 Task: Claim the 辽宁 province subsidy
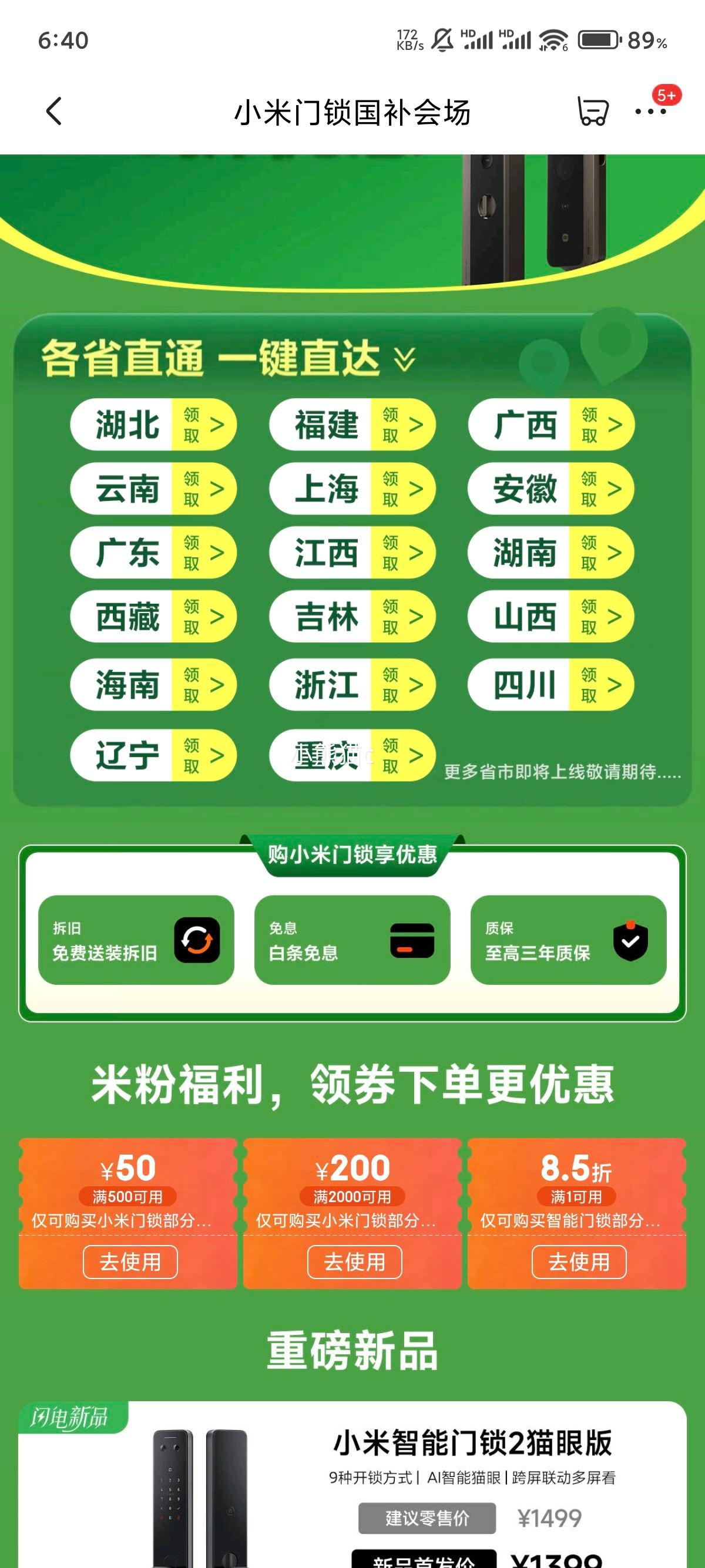coord(153,755)
